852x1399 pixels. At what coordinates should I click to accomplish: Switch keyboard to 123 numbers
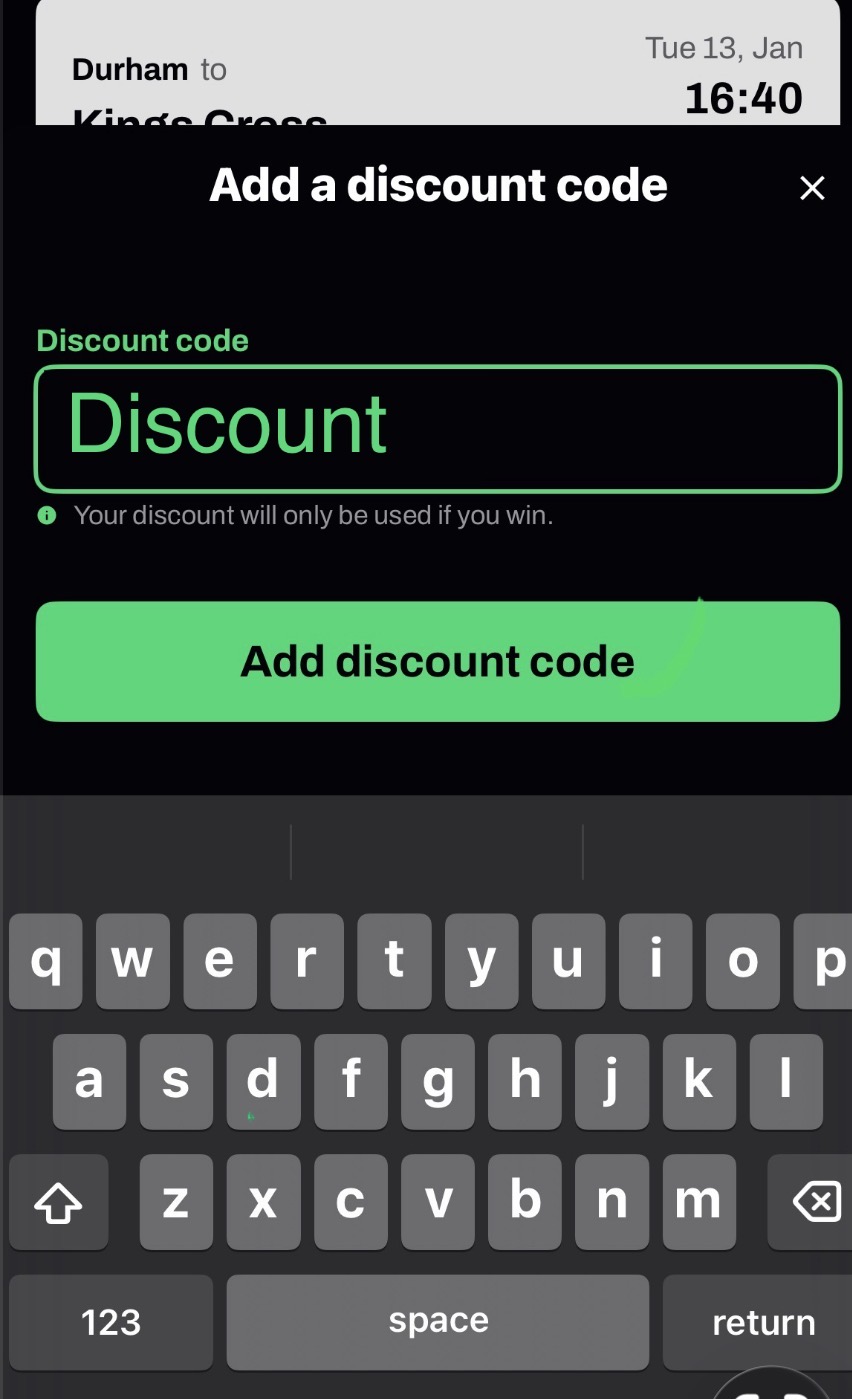coord(111,1322)
